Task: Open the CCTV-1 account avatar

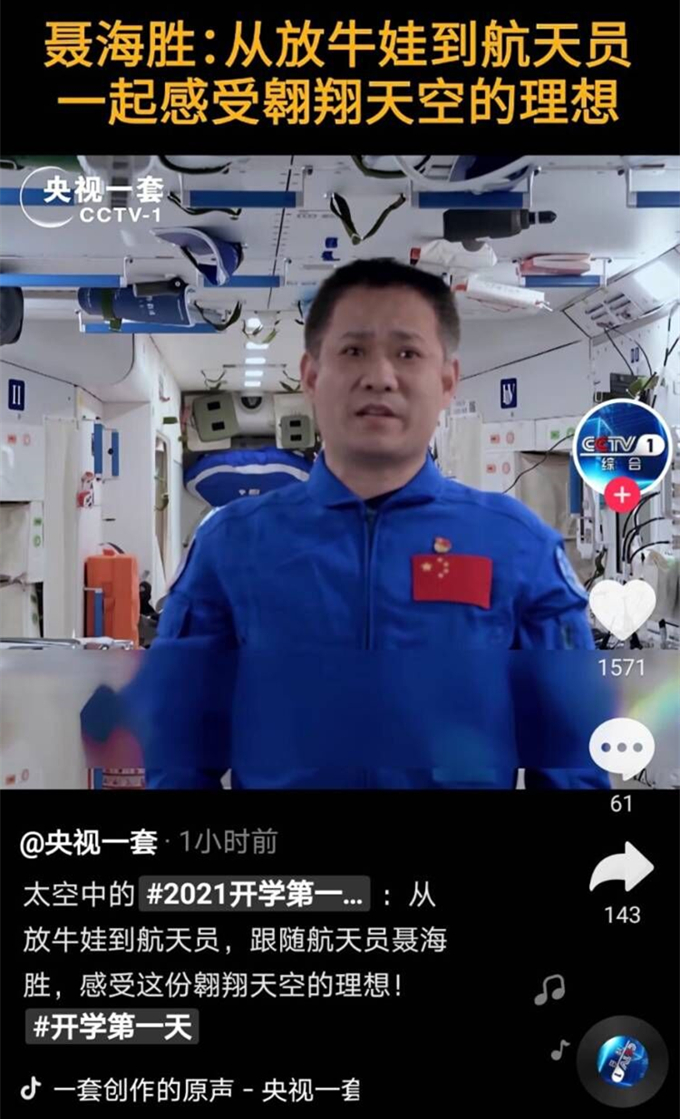Action: 621,446
